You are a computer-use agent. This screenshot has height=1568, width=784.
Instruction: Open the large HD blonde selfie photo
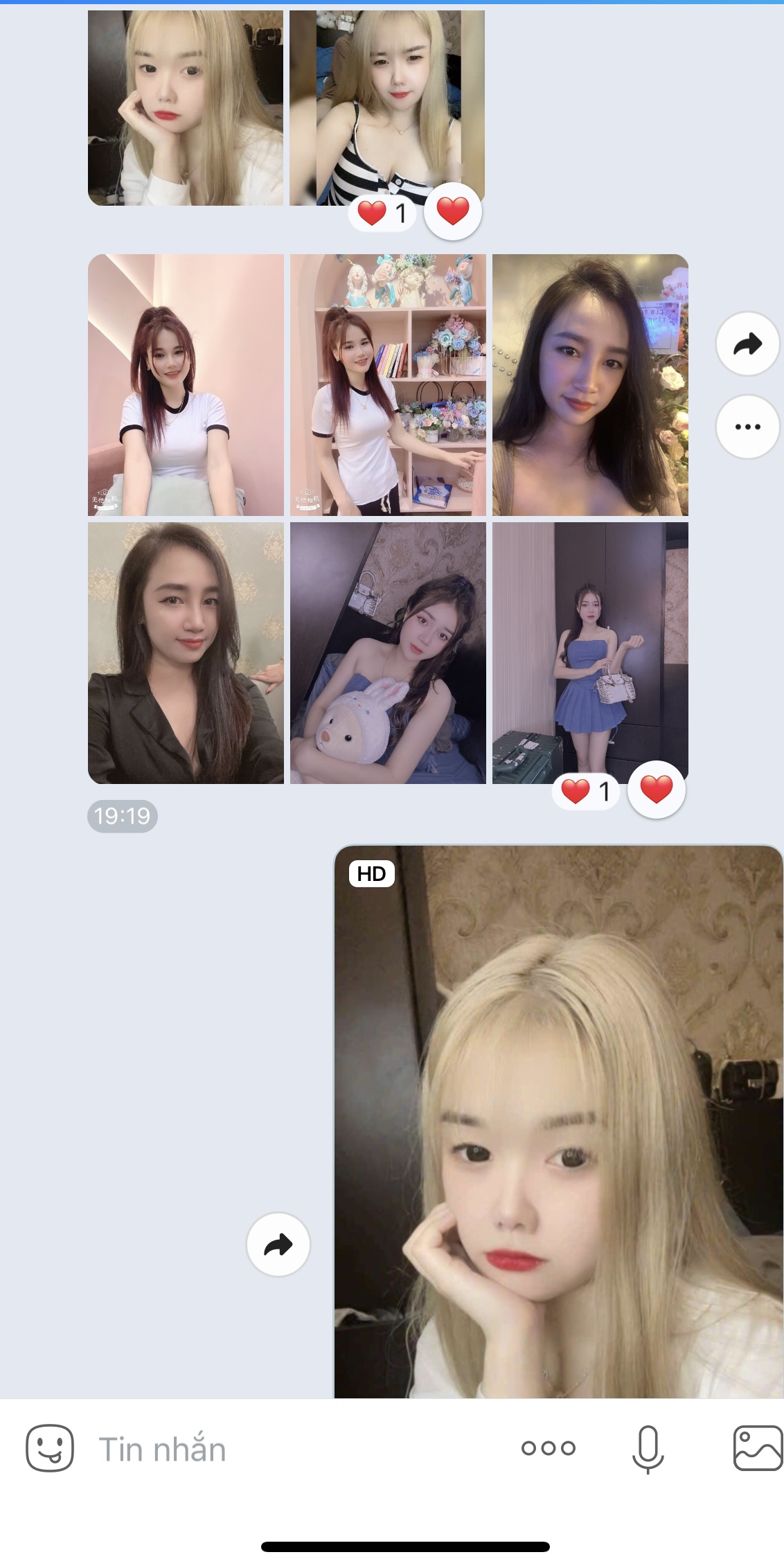coord(558,1122)
